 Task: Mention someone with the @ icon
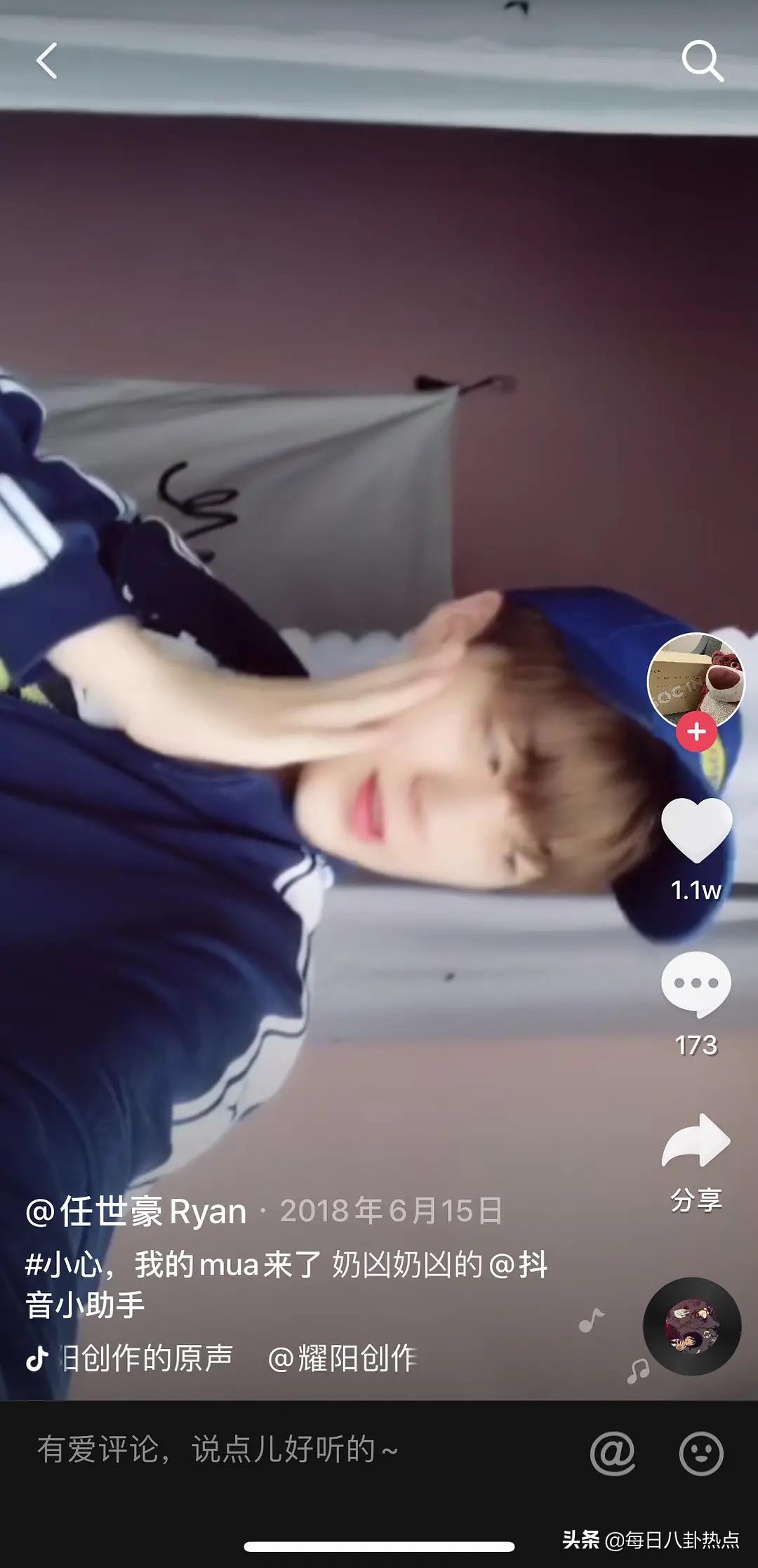point(612,1453)
